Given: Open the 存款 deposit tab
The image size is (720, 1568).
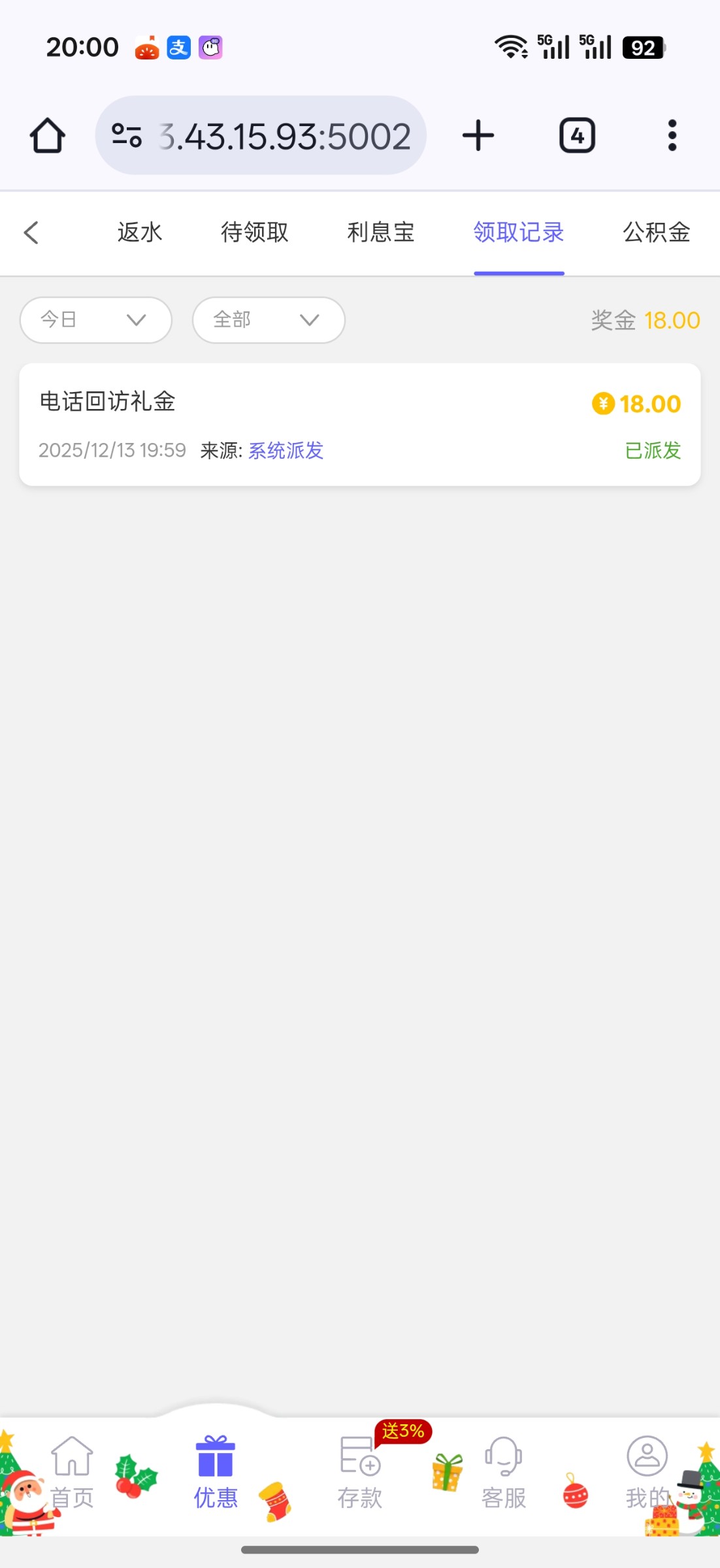Looking at the screenshot, I should pyautogui.click(x=360, y=1473).
